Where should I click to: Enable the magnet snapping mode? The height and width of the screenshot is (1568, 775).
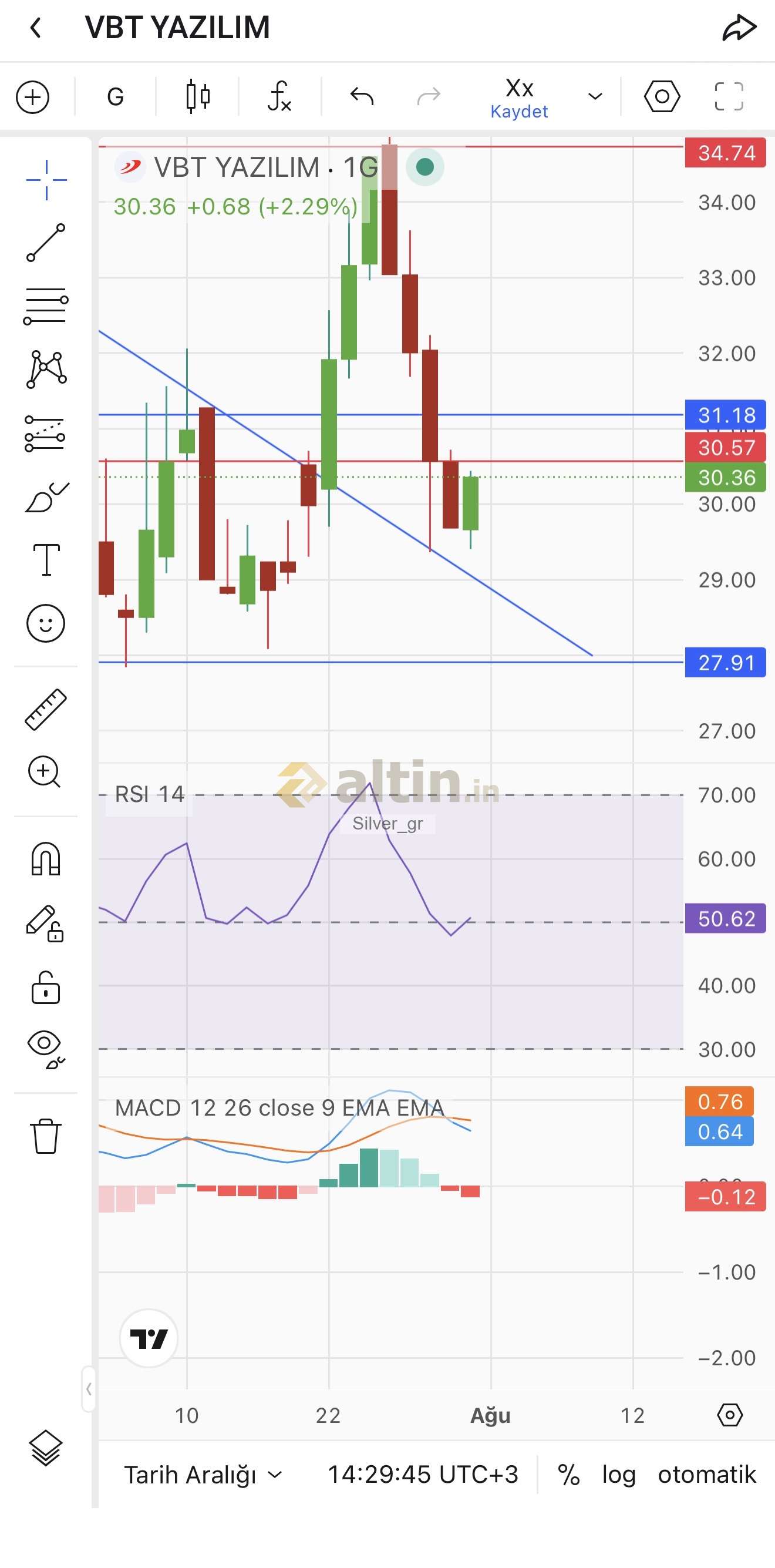coord(46,859)
